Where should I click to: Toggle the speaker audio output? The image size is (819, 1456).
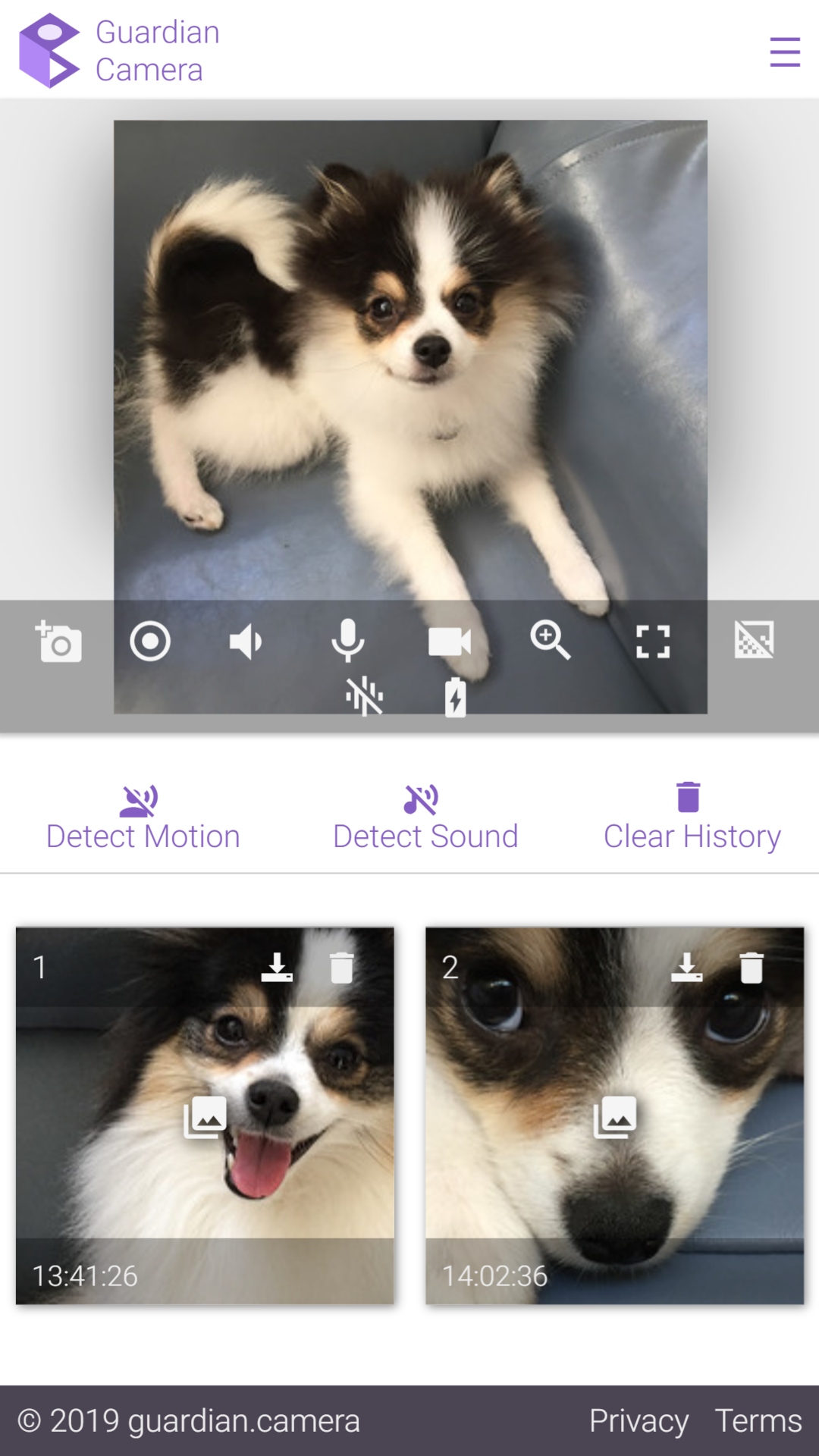tap(245, 641)
